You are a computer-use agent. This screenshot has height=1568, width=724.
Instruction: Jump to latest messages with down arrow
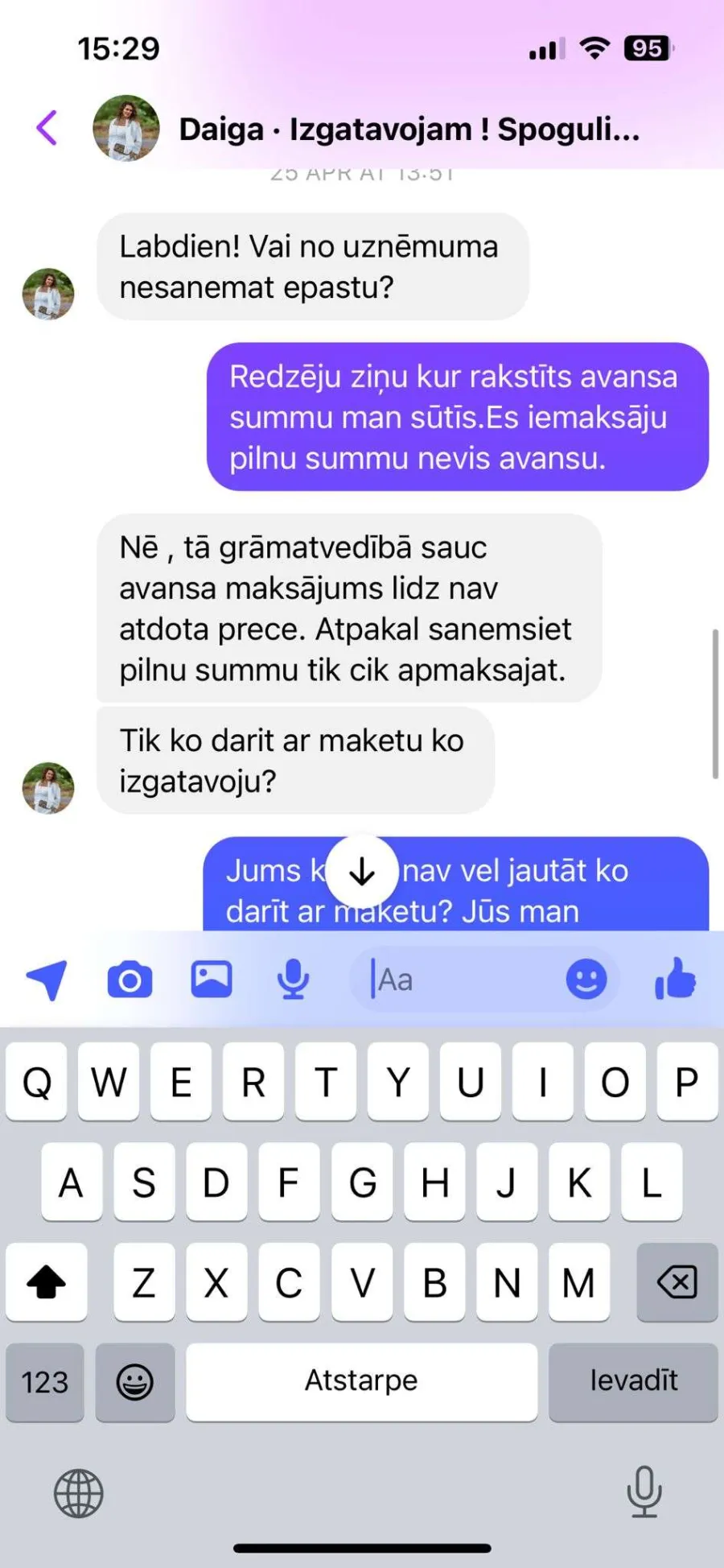(362, 871)
